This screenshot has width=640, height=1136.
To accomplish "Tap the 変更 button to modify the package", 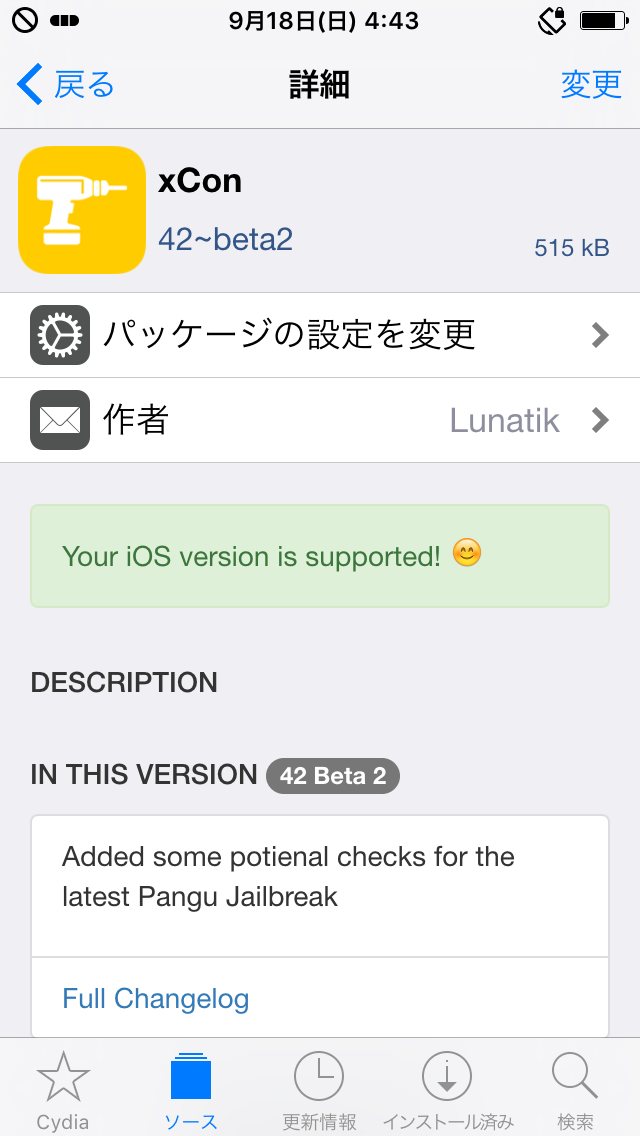I will pyautogui.click(x=590, y=85).
